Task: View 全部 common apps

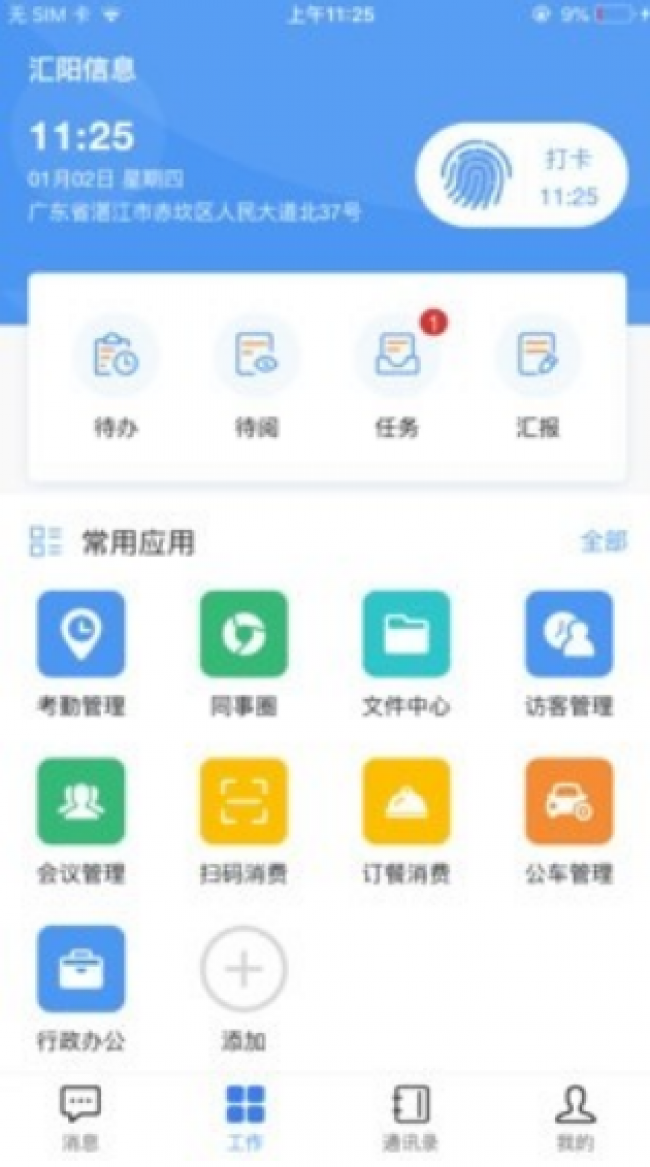Action: tap(603, 541)
